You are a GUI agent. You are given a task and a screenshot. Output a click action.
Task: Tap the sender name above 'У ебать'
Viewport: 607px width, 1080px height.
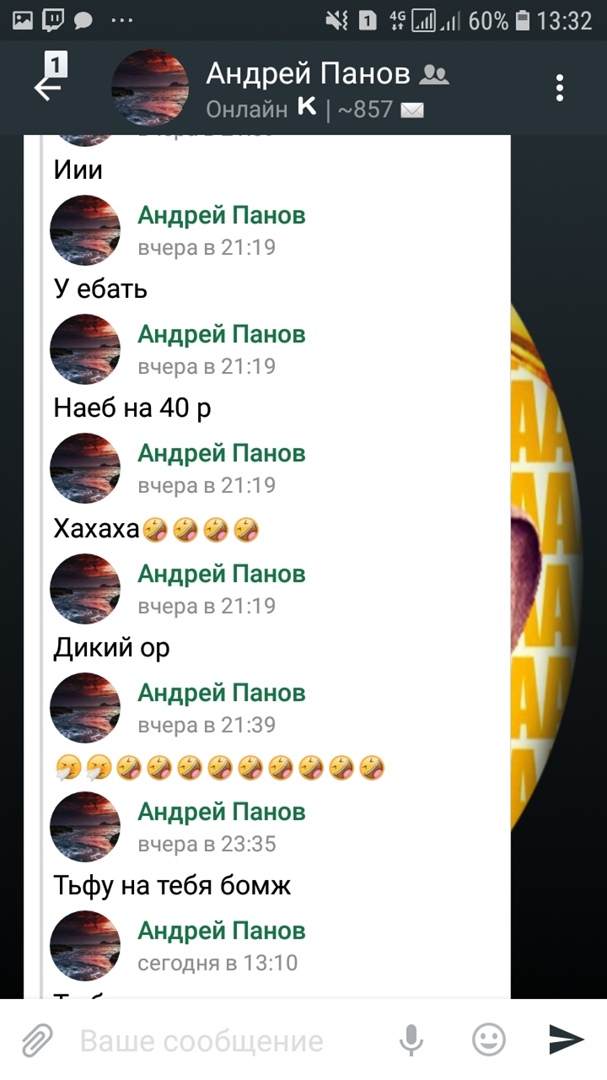pyautogui.click(x=221, y=215)
